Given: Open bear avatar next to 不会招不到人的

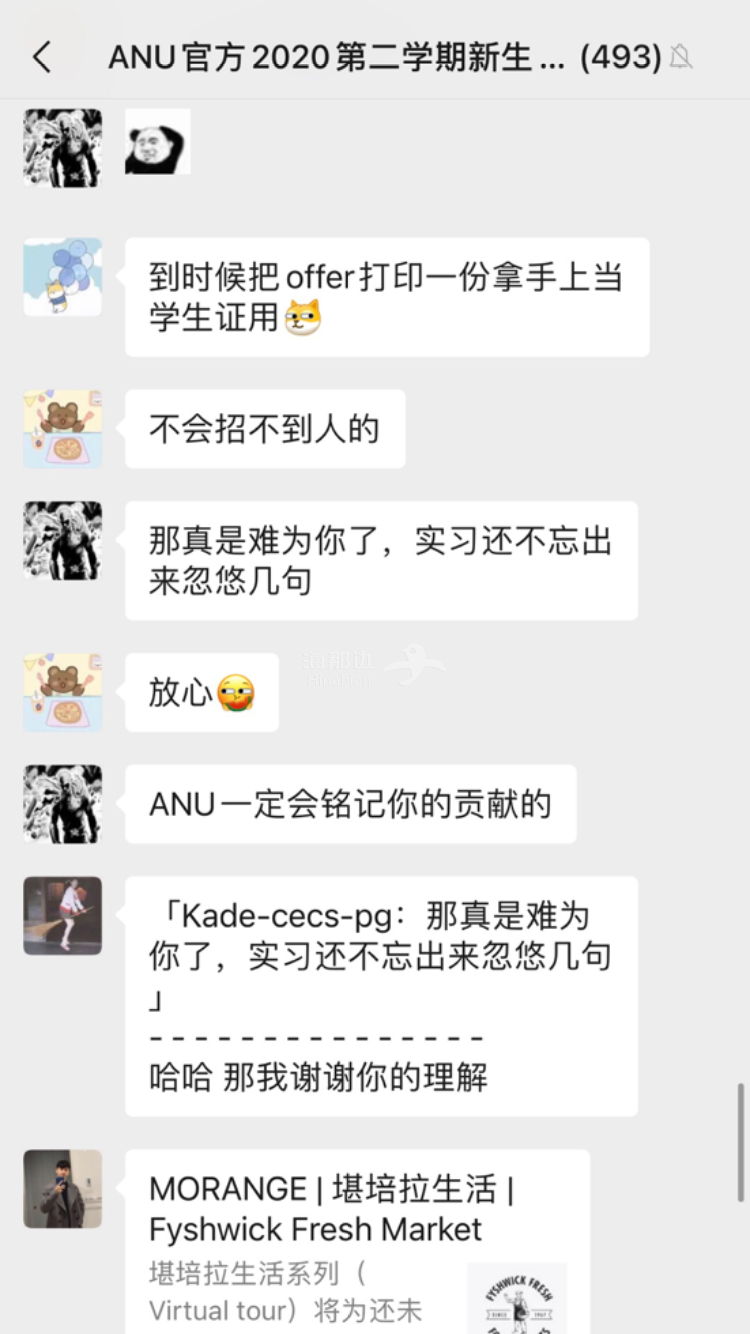Looking at the screenshot, I should (63, 429).
